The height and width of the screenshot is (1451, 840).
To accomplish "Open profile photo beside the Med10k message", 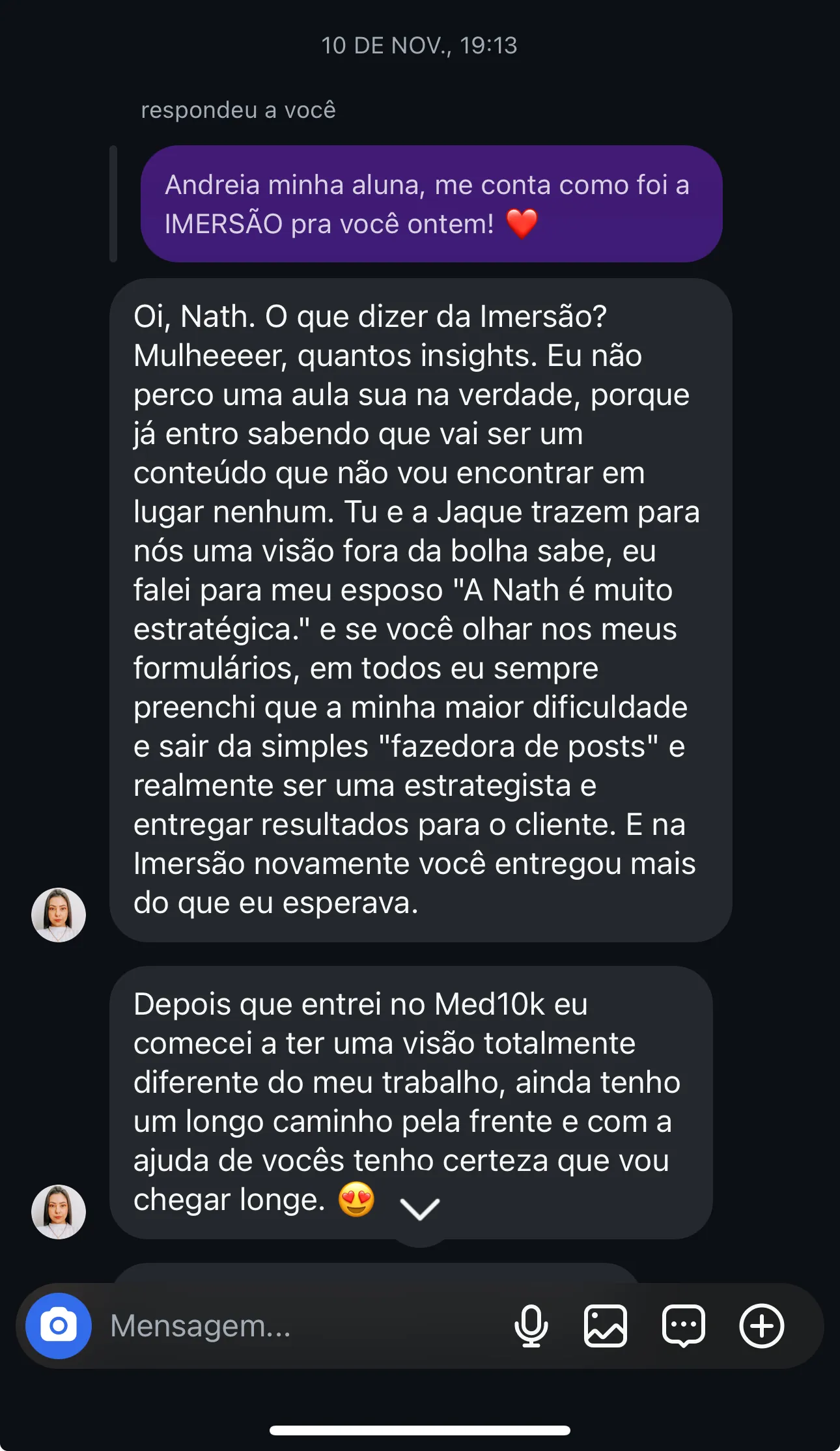I will [x=59, y=1211].
